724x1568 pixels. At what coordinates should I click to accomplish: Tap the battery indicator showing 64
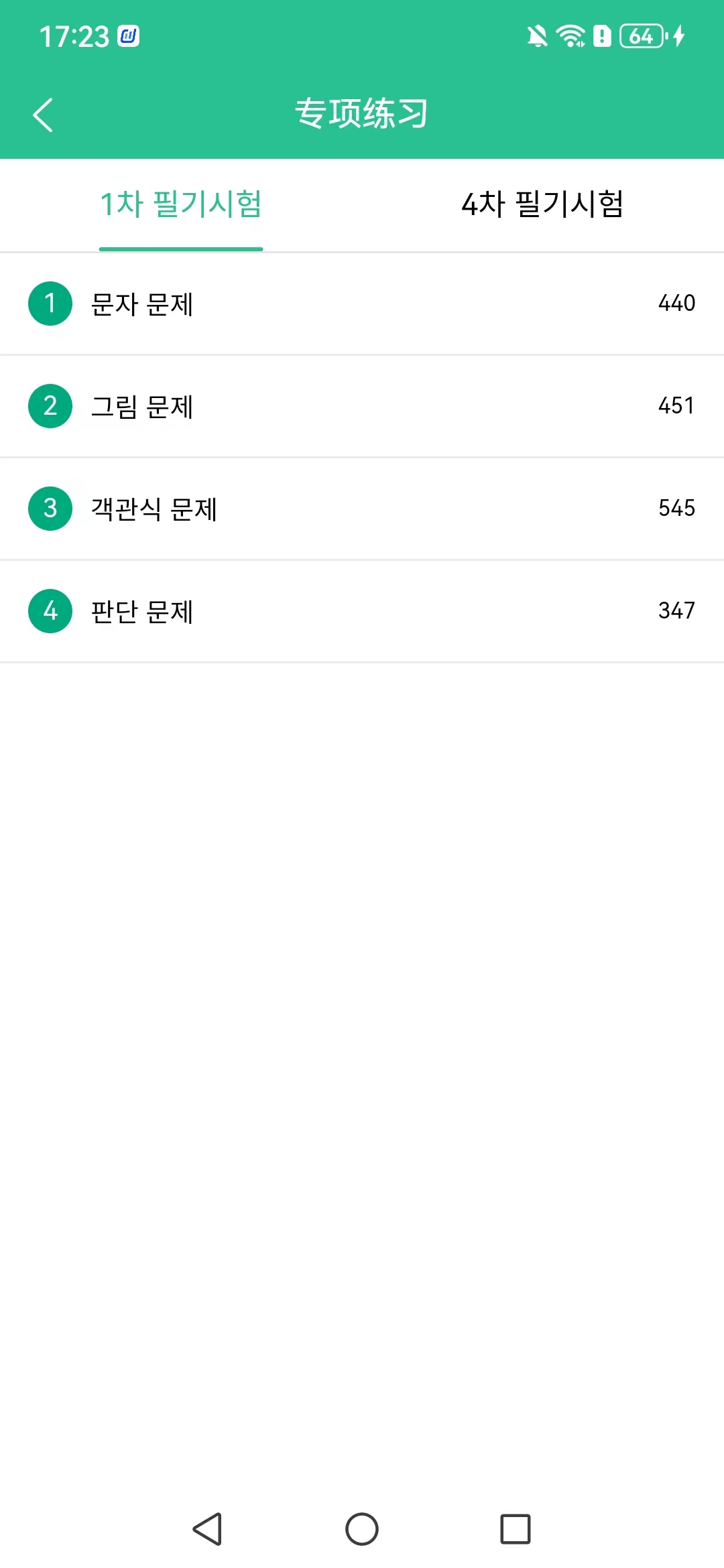[x=640, y=36]
